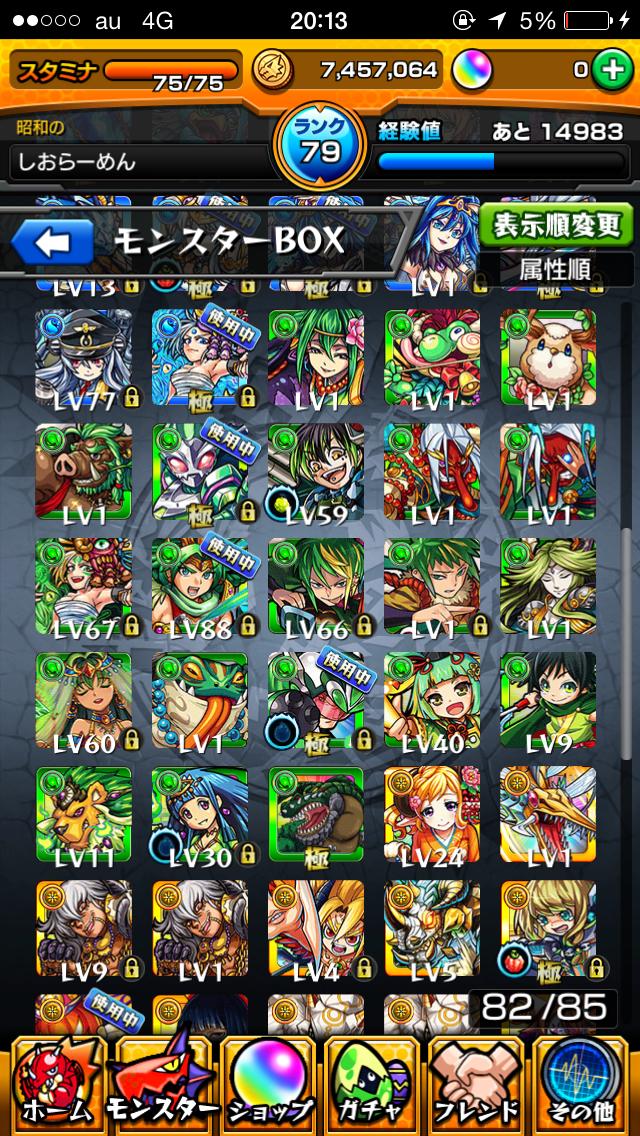Select the LV11 green lion monster

(x=84, y=815)
